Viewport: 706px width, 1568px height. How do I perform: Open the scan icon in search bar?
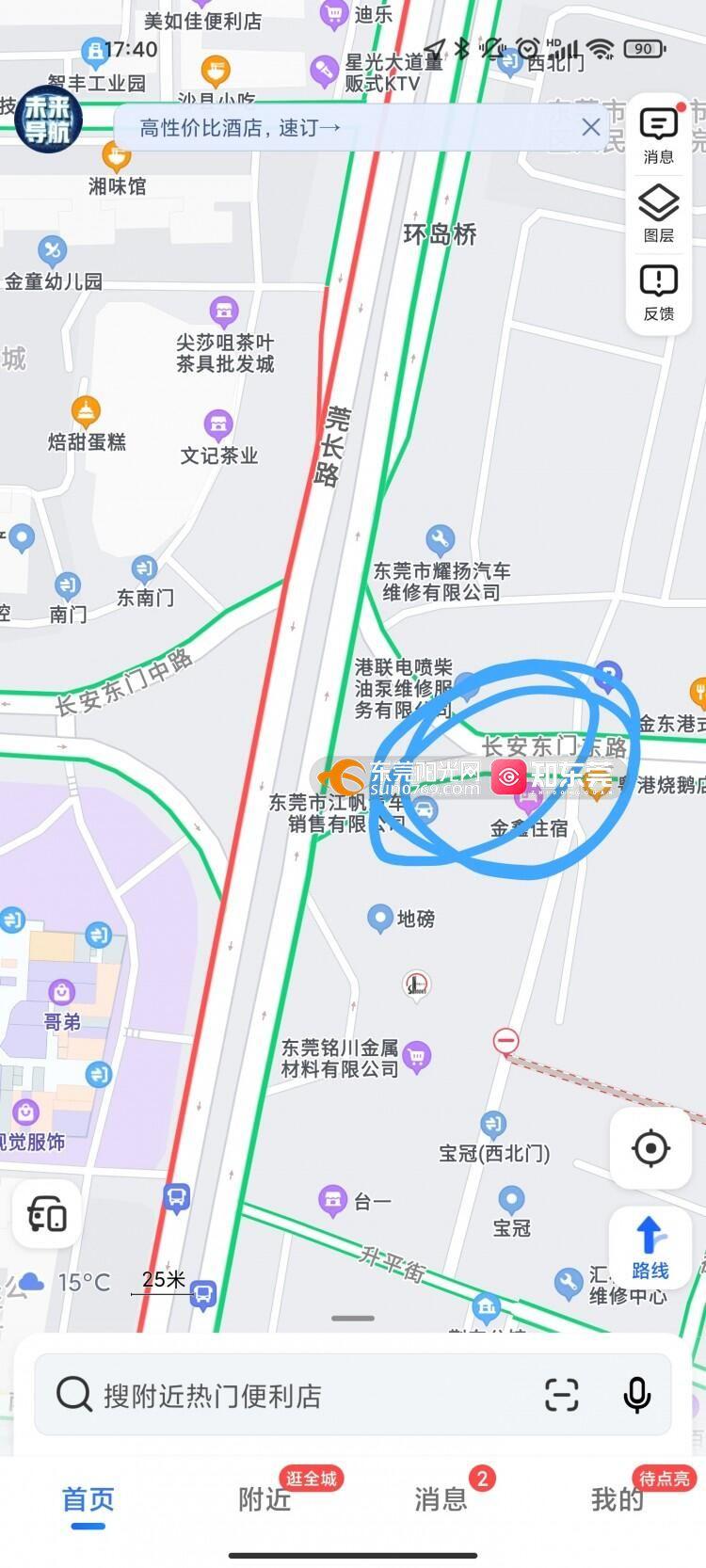tap(562, 1395)
